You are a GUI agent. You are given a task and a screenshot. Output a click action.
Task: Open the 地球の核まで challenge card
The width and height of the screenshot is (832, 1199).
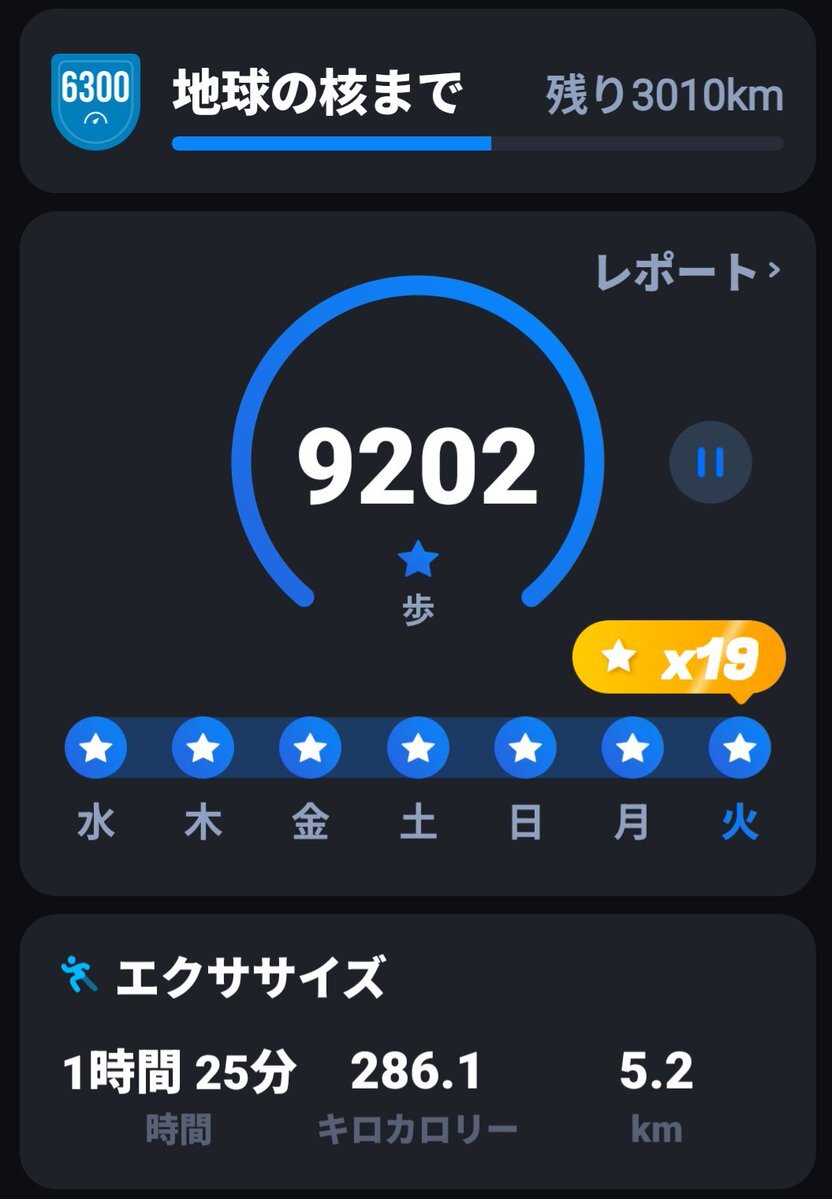[x=416, y=100]
